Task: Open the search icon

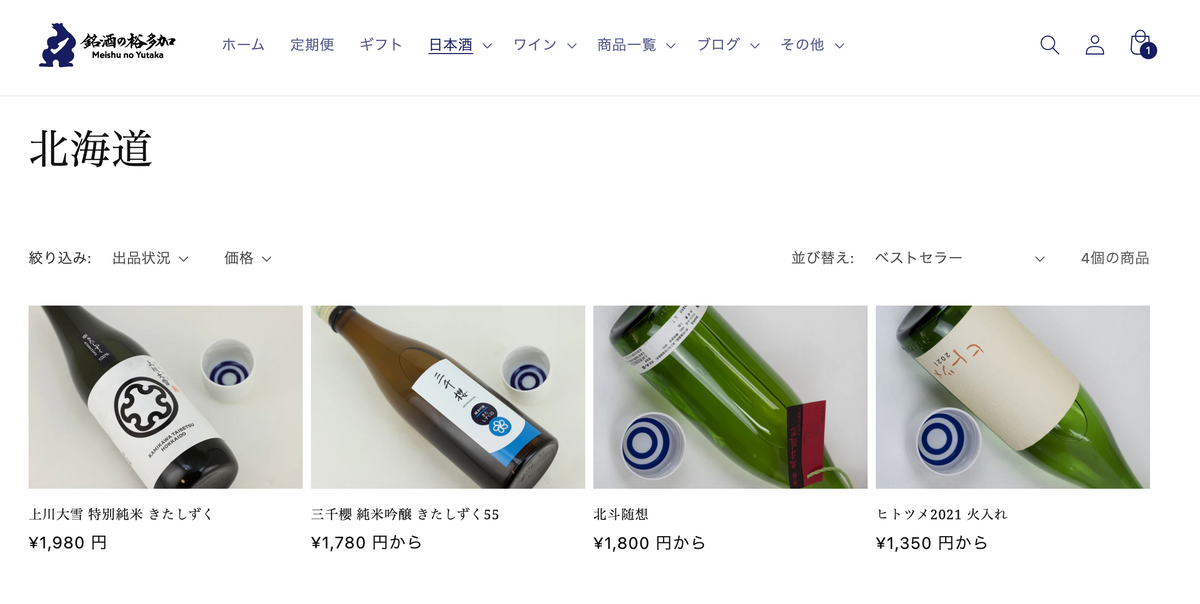Action: pos(1049,45)
